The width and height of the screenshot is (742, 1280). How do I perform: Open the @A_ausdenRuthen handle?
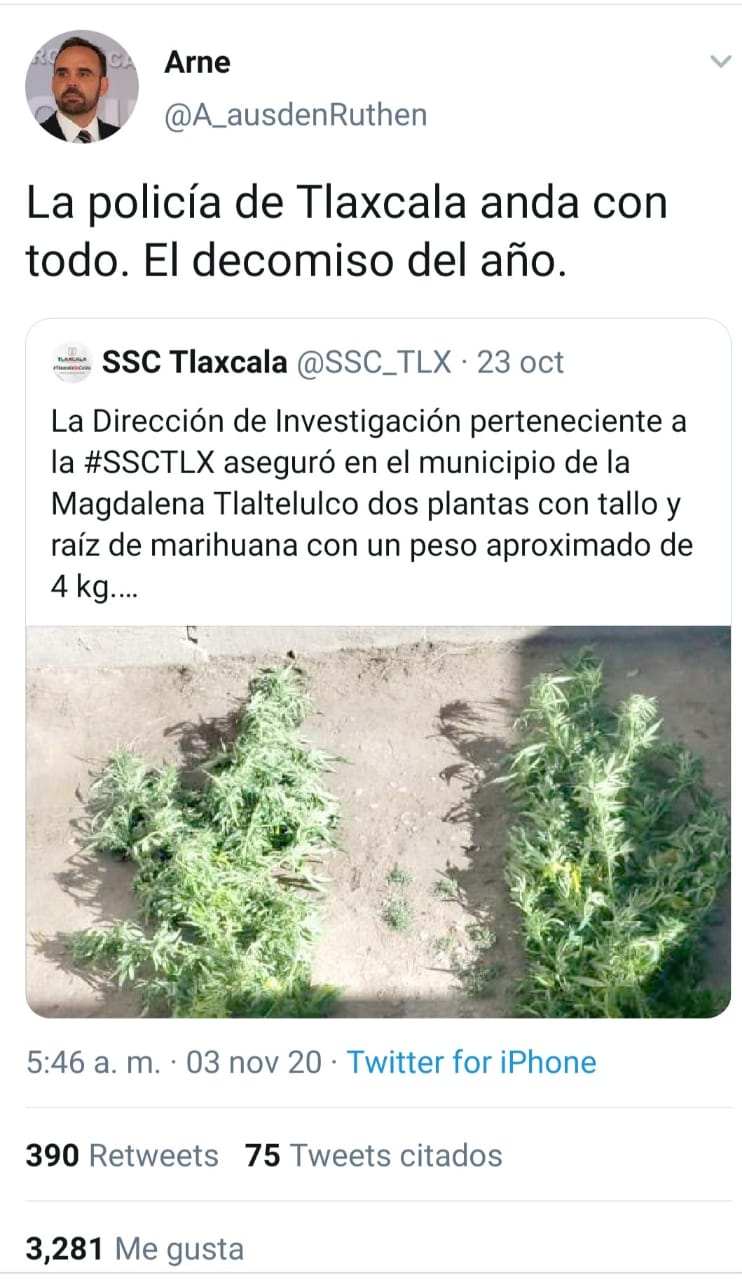(295, 114)
